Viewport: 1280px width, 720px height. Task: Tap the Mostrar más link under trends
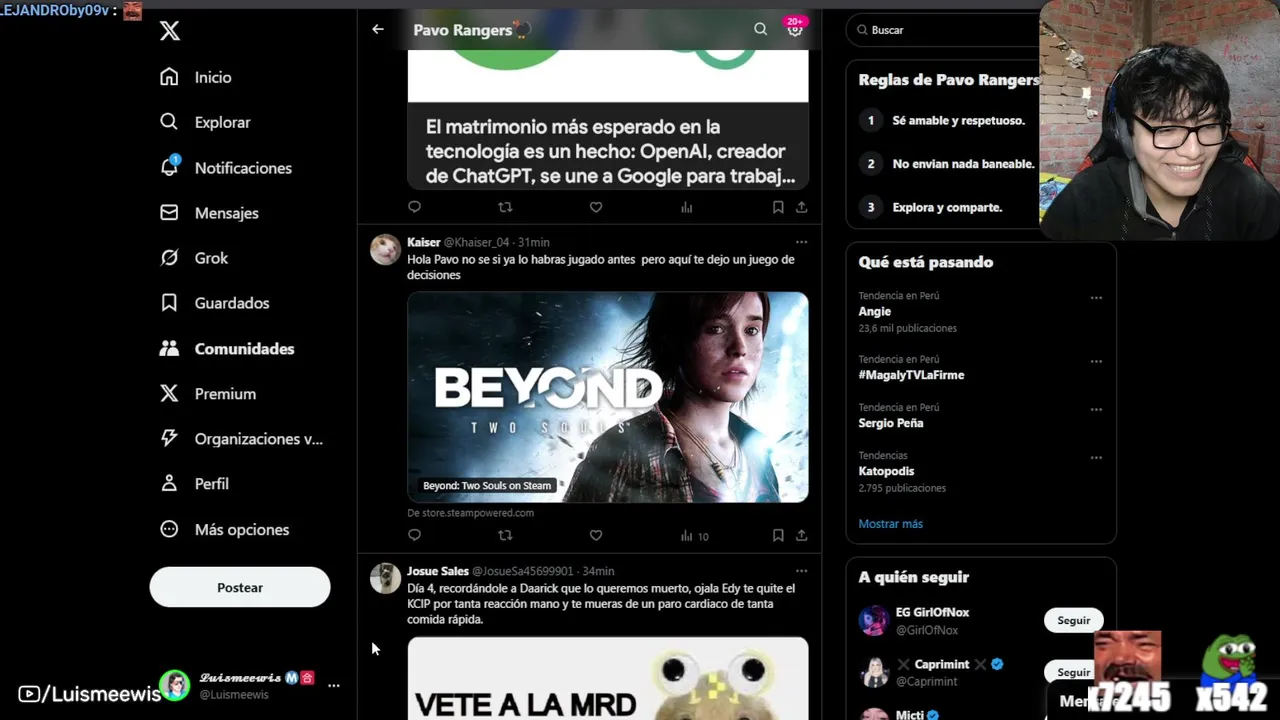(890, 524)
